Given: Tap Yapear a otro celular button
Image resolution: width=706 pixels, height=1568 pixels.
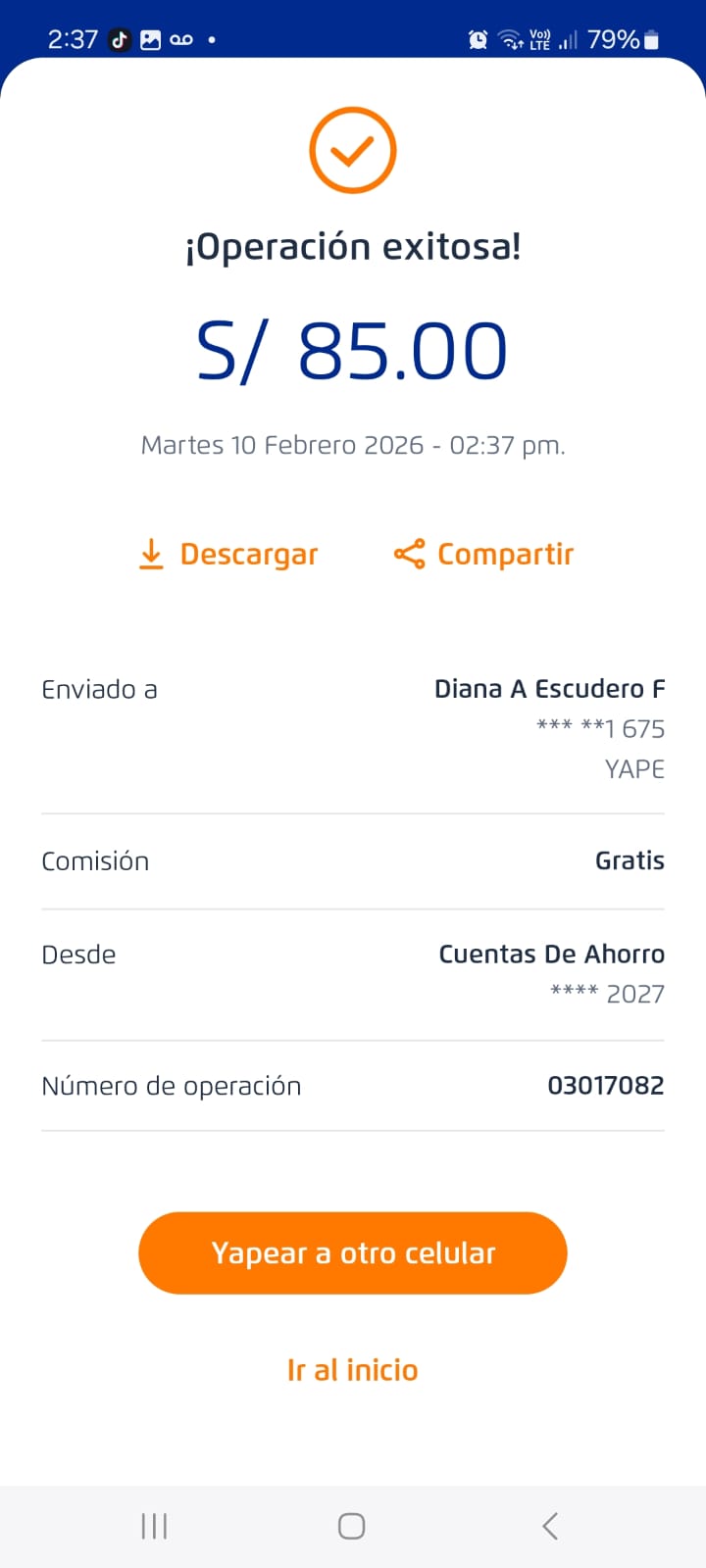Looking at the screenshot, I should 353,1252.
